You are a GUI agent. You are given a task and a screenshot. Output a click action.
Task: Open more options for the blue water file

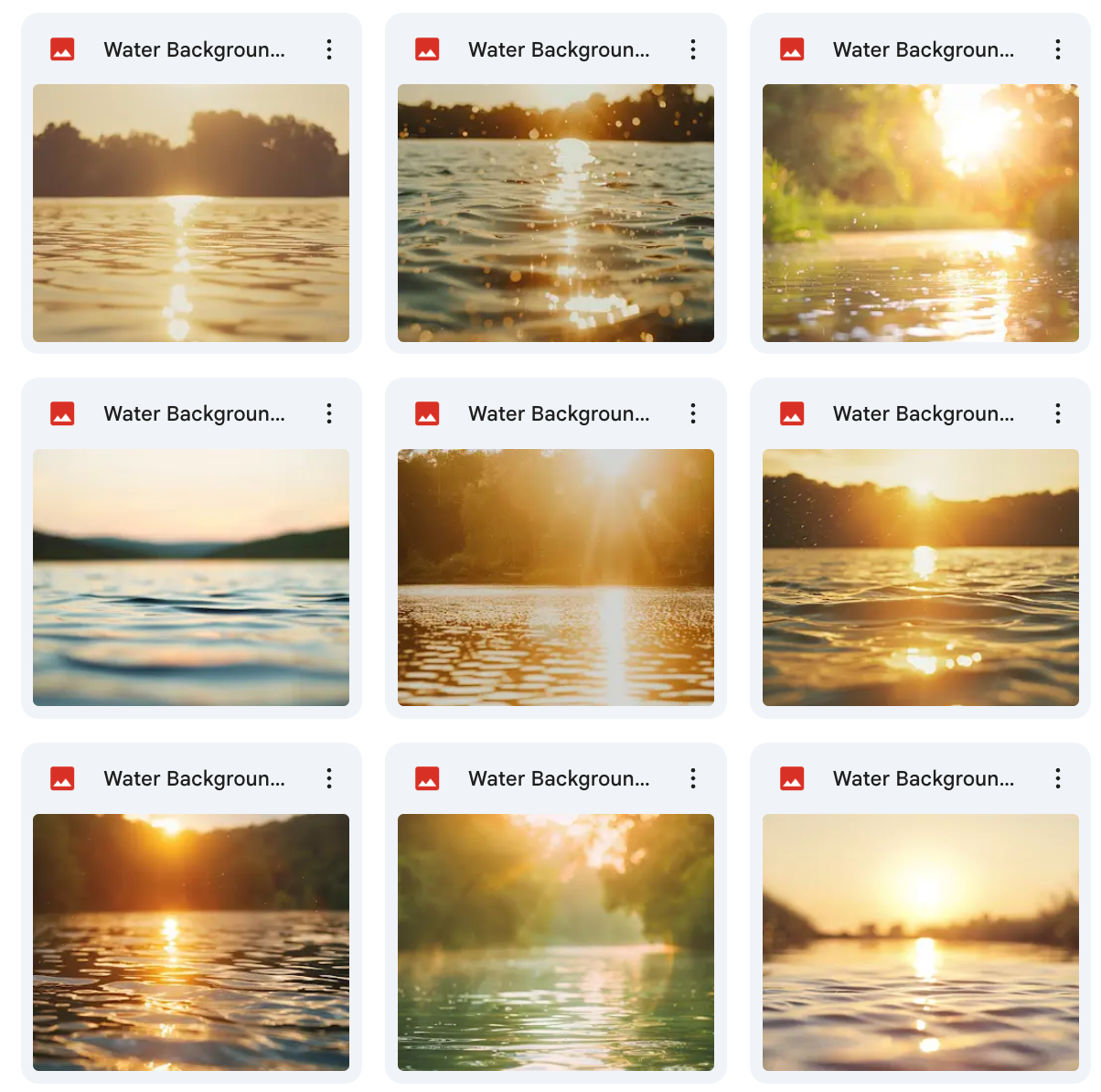pos(329,414)
